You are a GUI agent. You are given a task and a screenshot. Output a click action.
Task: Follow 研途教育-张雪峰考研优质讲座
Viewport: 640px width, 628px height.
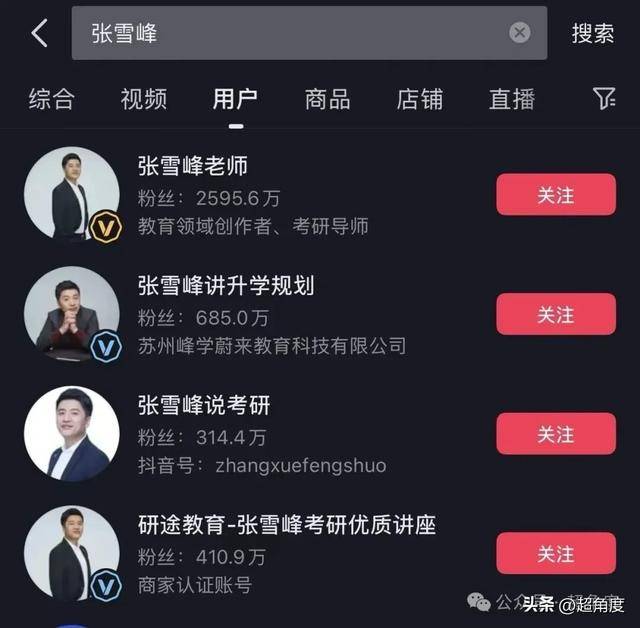tap(556, 553)
